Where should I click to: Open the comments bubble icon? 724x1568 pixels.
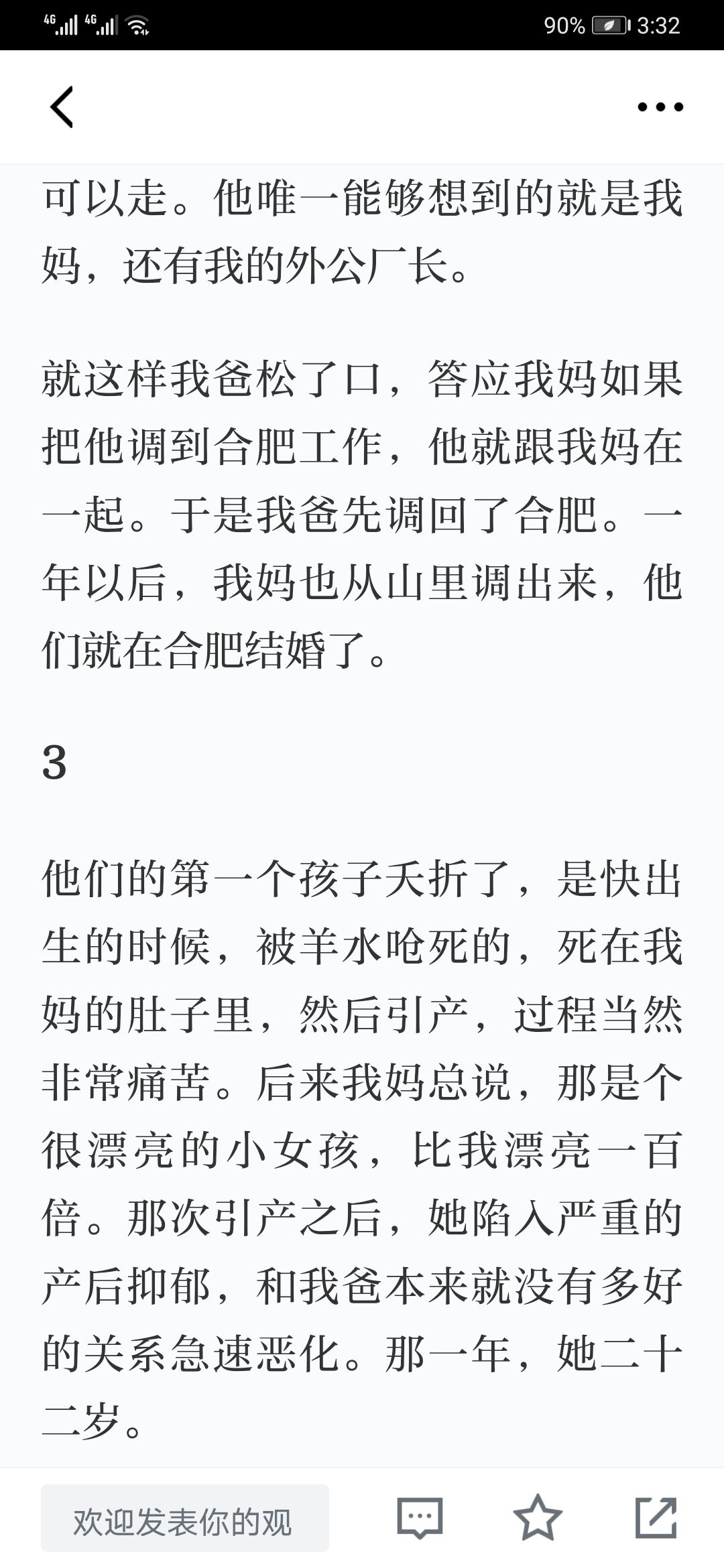[420, 1517]
